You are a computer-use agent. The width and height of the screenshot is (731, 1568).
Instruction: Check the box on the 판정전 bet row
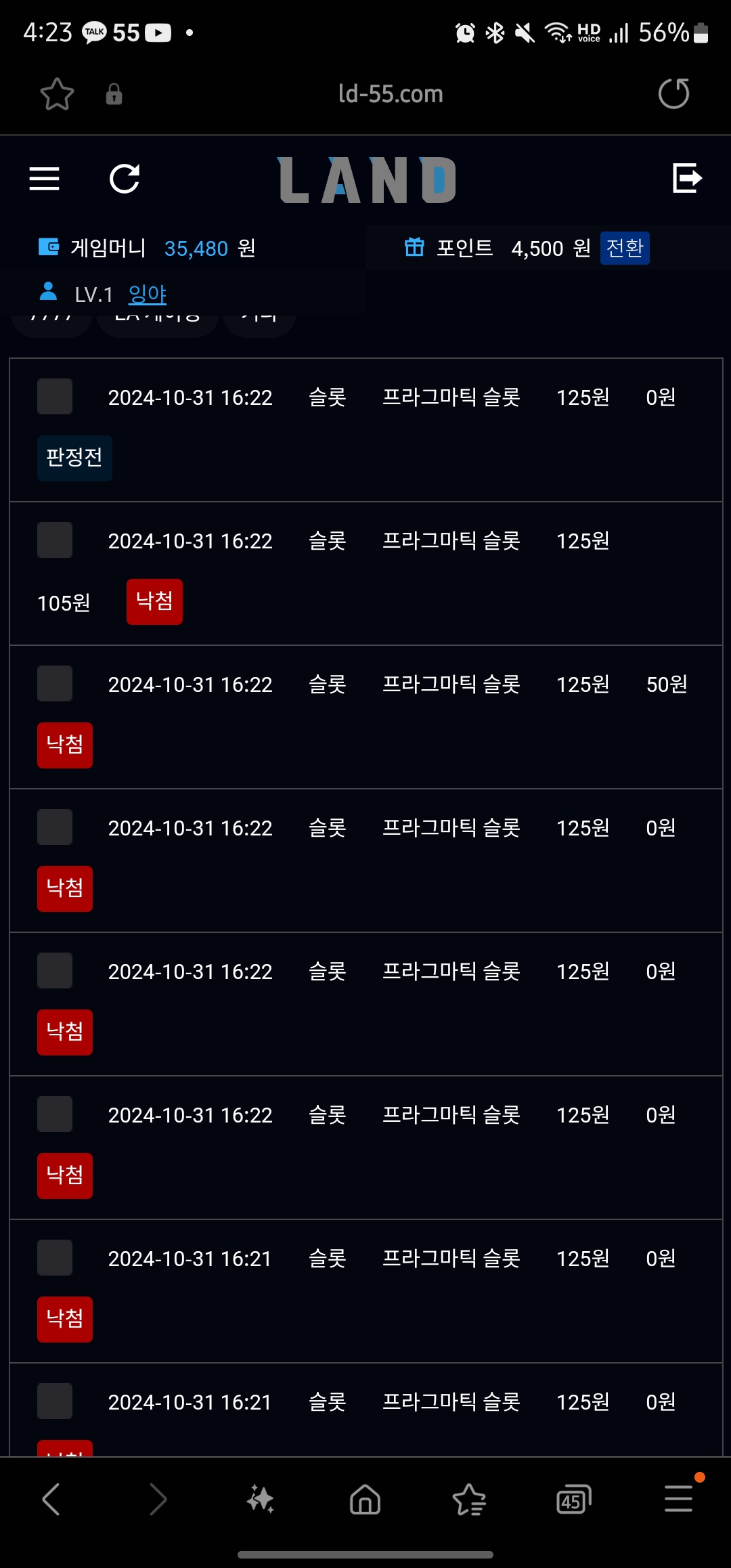point(55,397)
